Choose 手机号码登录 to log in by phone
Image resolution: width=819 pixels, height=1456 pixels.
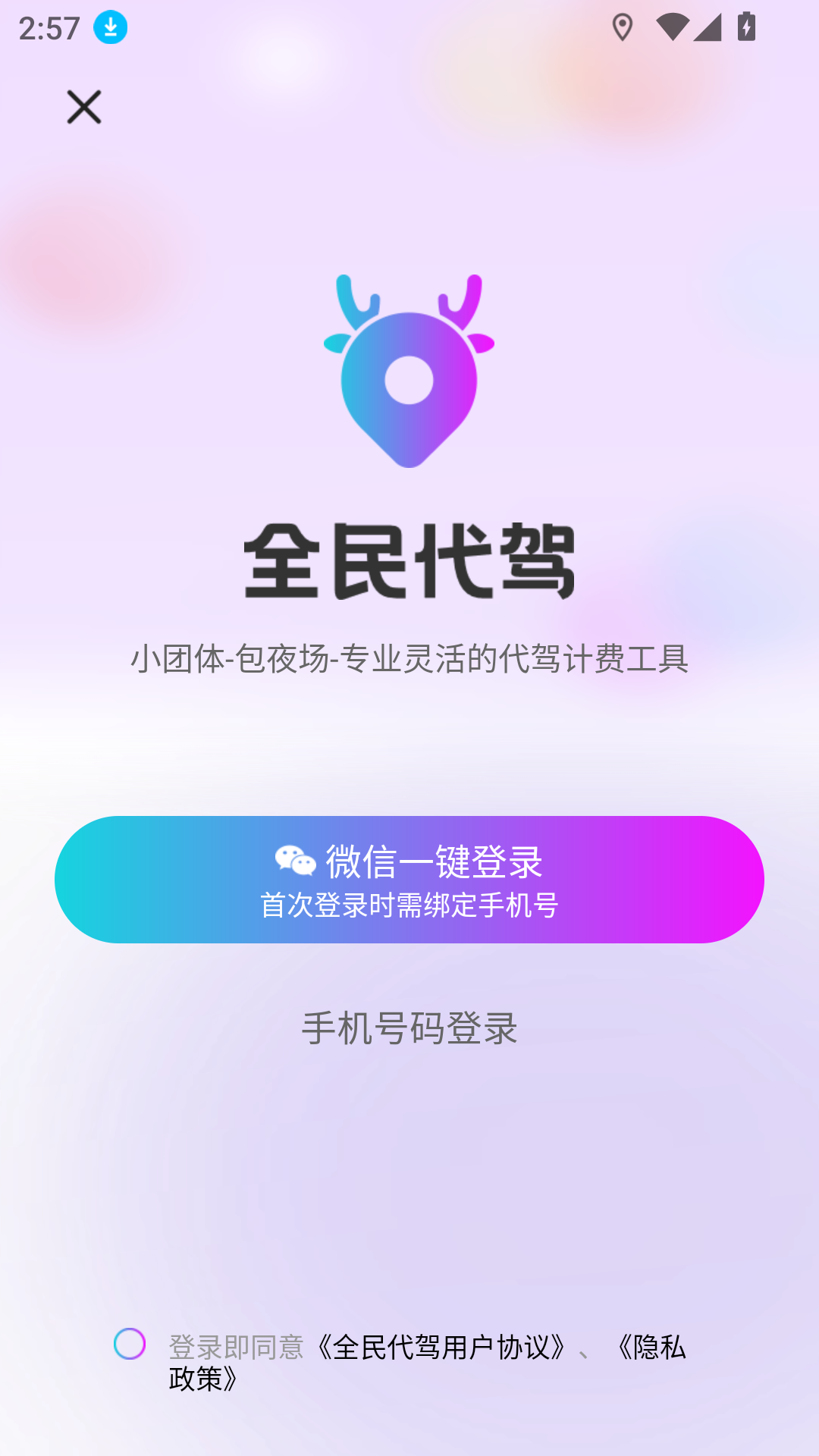[x=409, y=1028]
